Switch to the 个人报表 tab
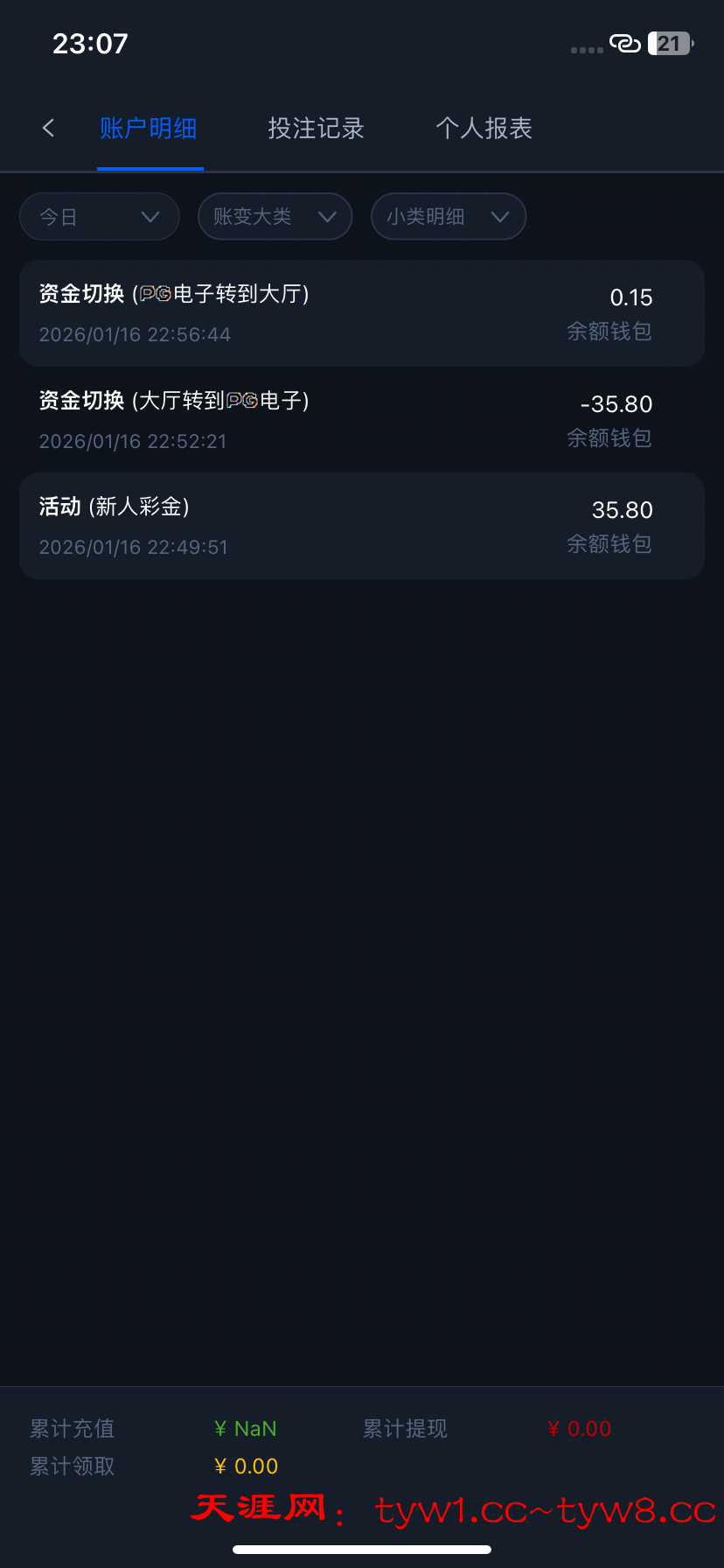Screen dimensions: 724x1568 coord(484,128)
